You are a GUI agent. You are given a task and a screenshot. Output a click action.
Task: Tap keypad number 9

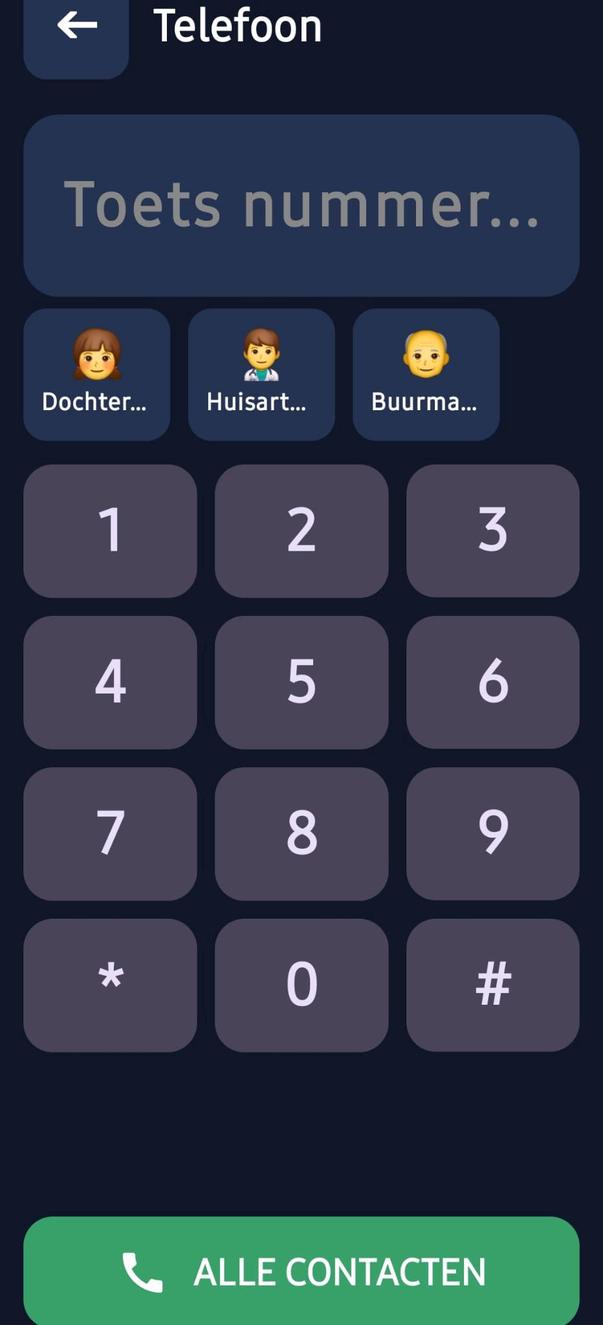[492, 833]
